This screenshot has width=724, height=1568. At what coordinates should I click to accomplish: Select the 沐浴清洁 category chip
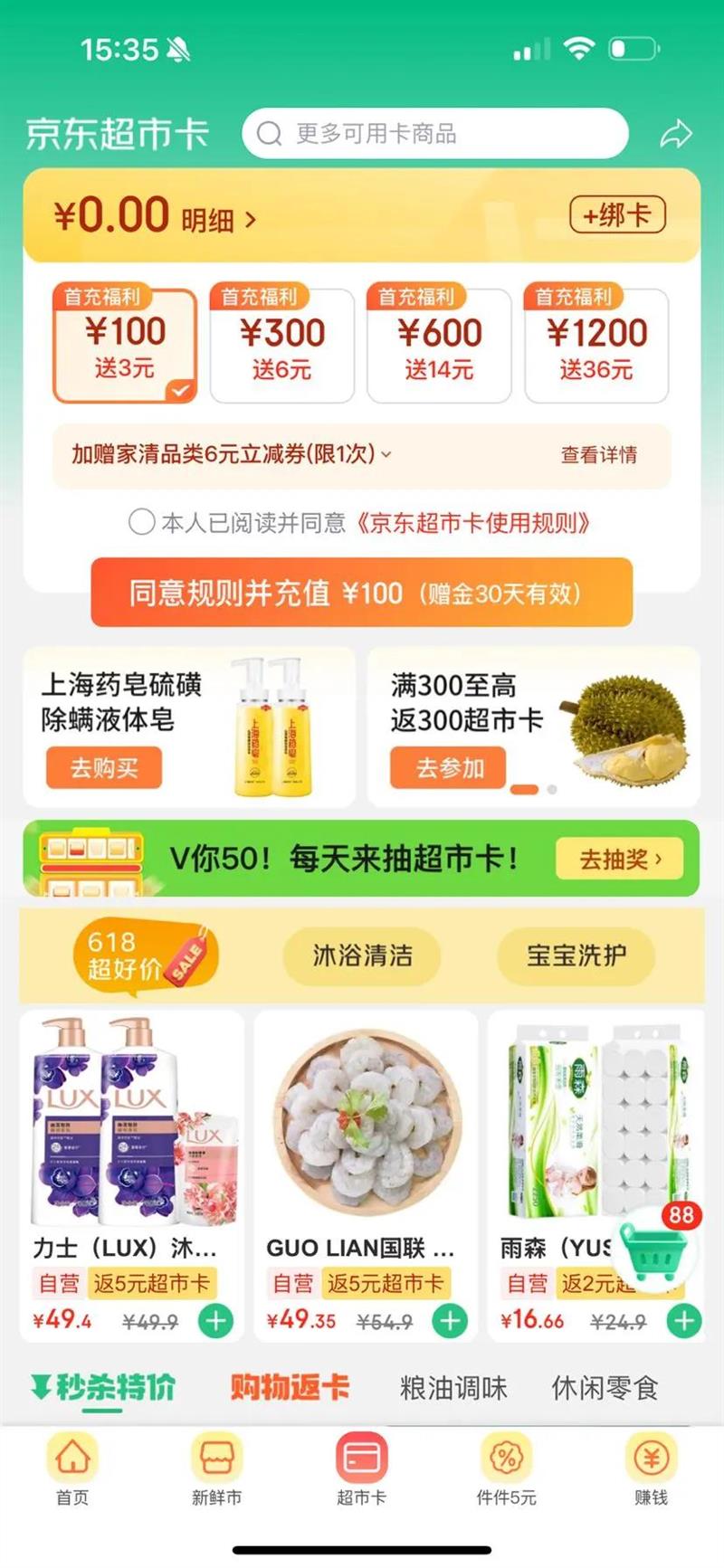click(362, 955)
